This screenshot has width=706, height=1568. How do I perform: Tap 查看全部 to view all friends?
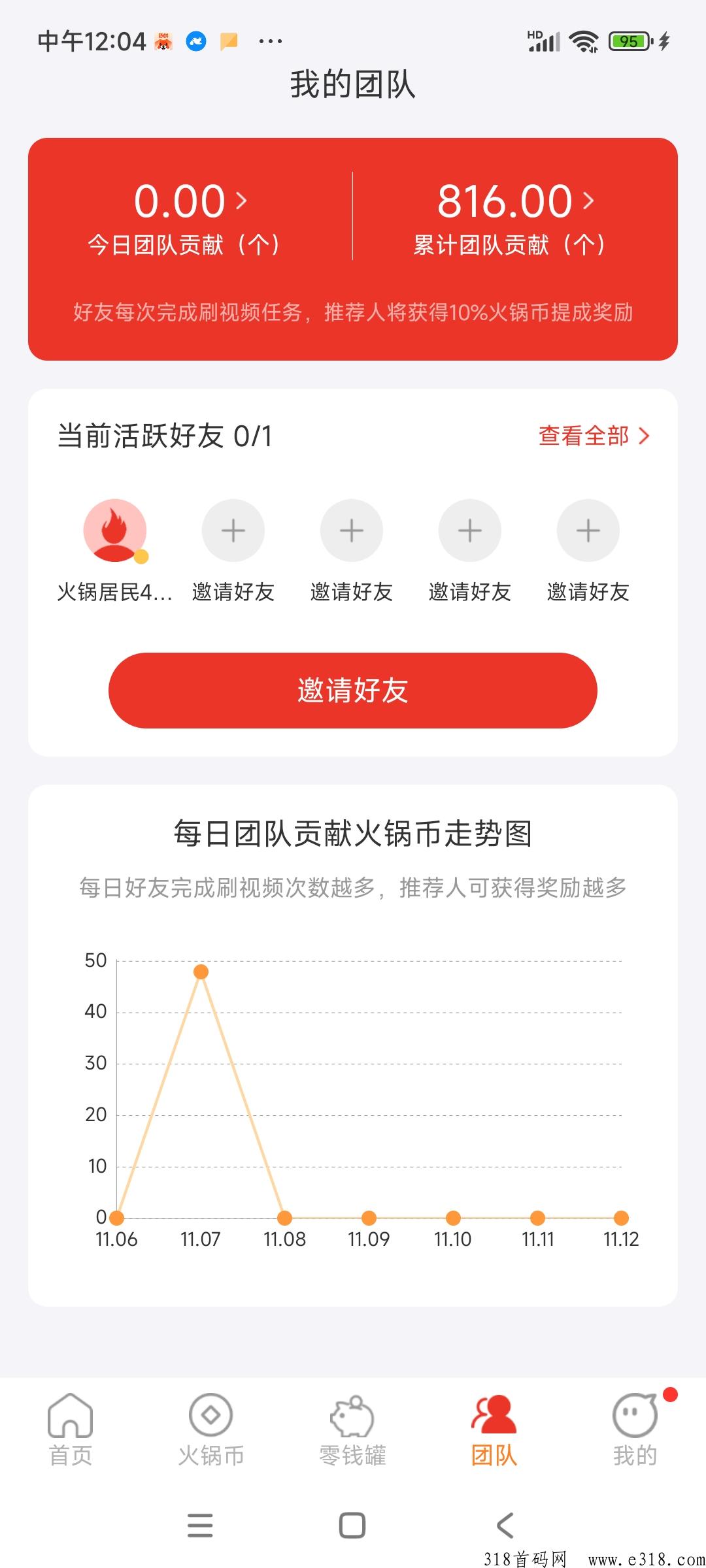pos(594,436)
